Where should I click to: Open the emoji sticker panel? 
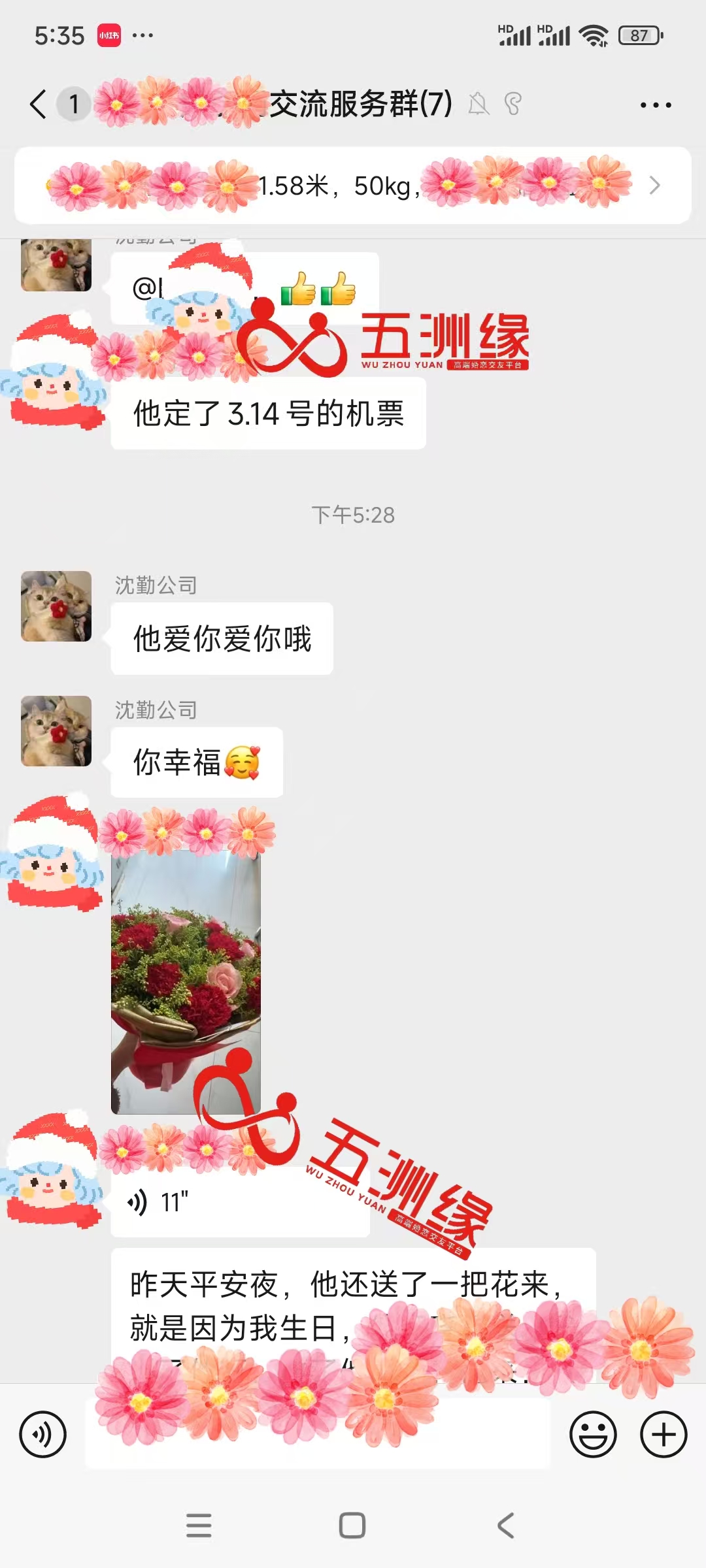click(593, 1435)
